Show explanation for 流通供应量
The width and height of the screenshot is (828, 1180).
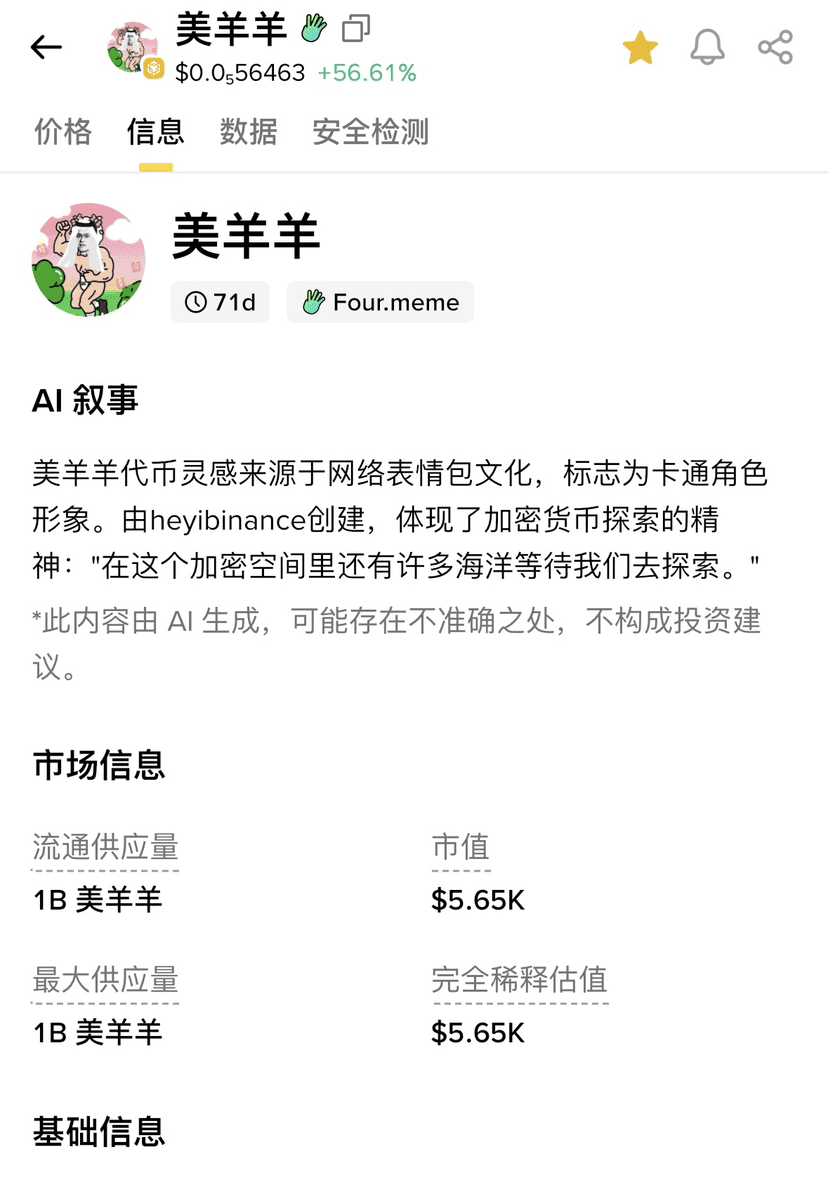click(x=105, y=848)
